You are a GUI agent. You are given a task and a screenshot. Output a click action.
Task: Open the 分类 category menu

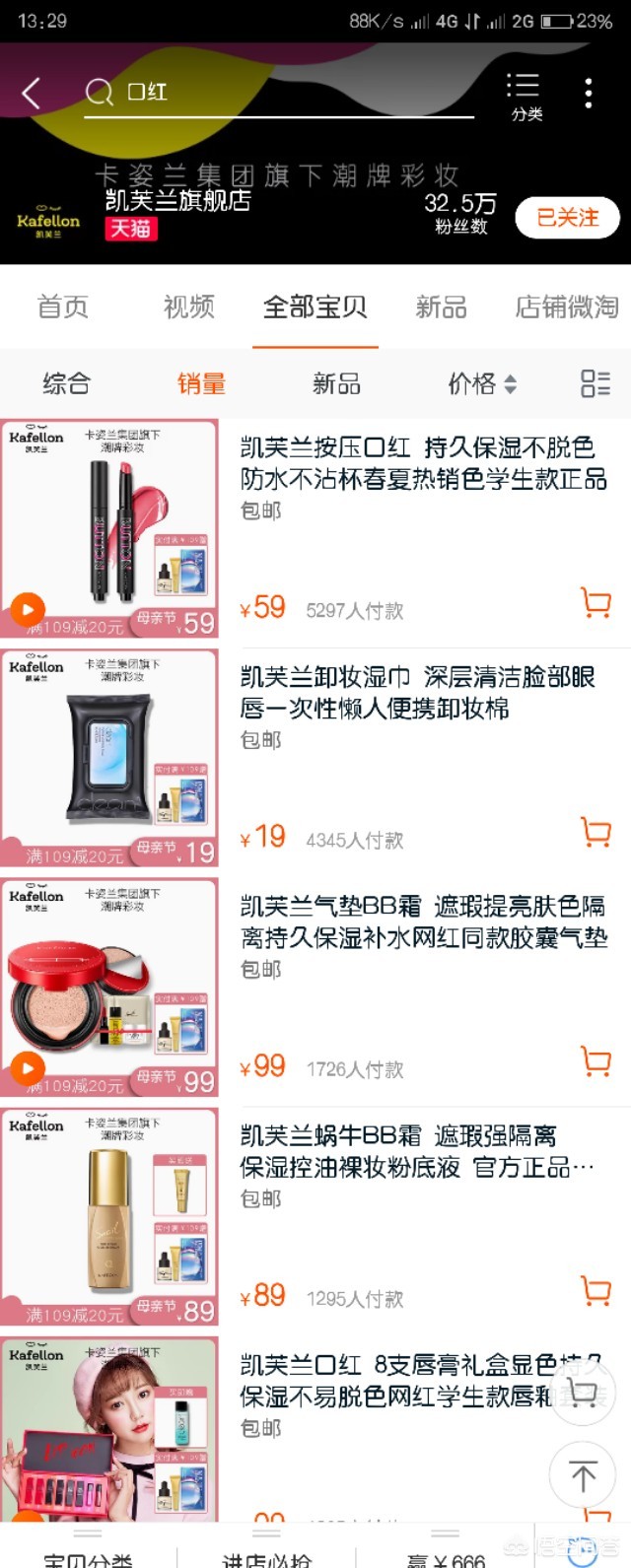tap(525, 97)
